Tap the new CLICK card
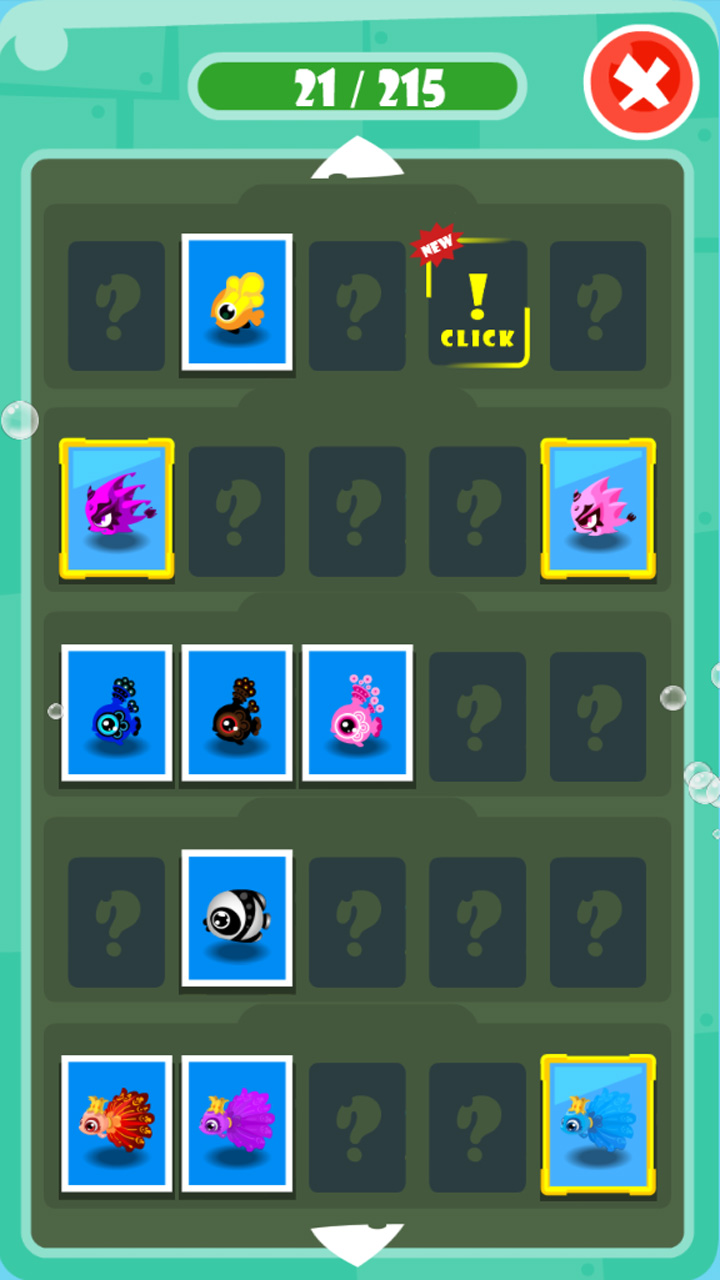Screen dimensions: 720x1280 pos(478,305)
